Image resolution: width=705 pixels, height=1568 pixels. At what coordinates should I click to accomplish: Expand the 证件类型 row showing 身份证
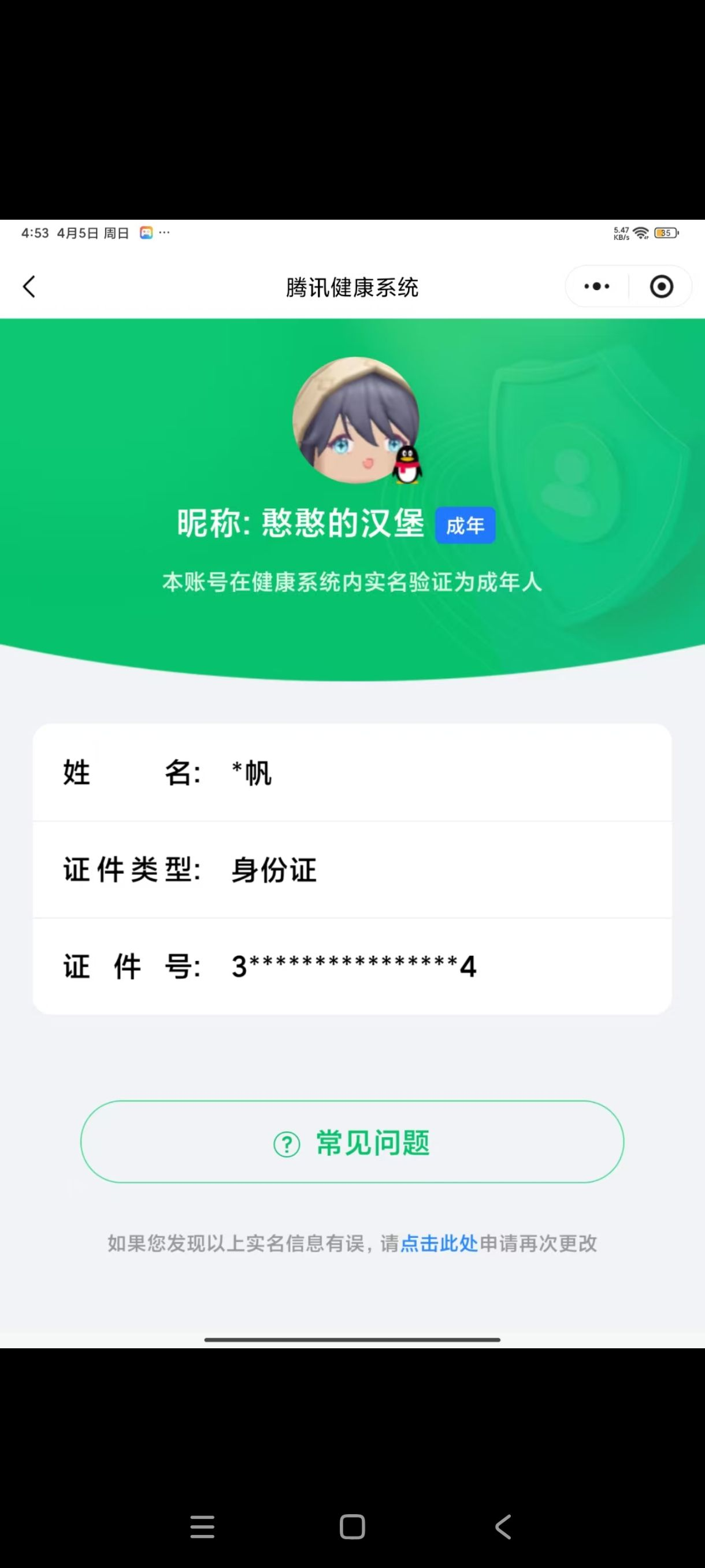click(353, 869)
